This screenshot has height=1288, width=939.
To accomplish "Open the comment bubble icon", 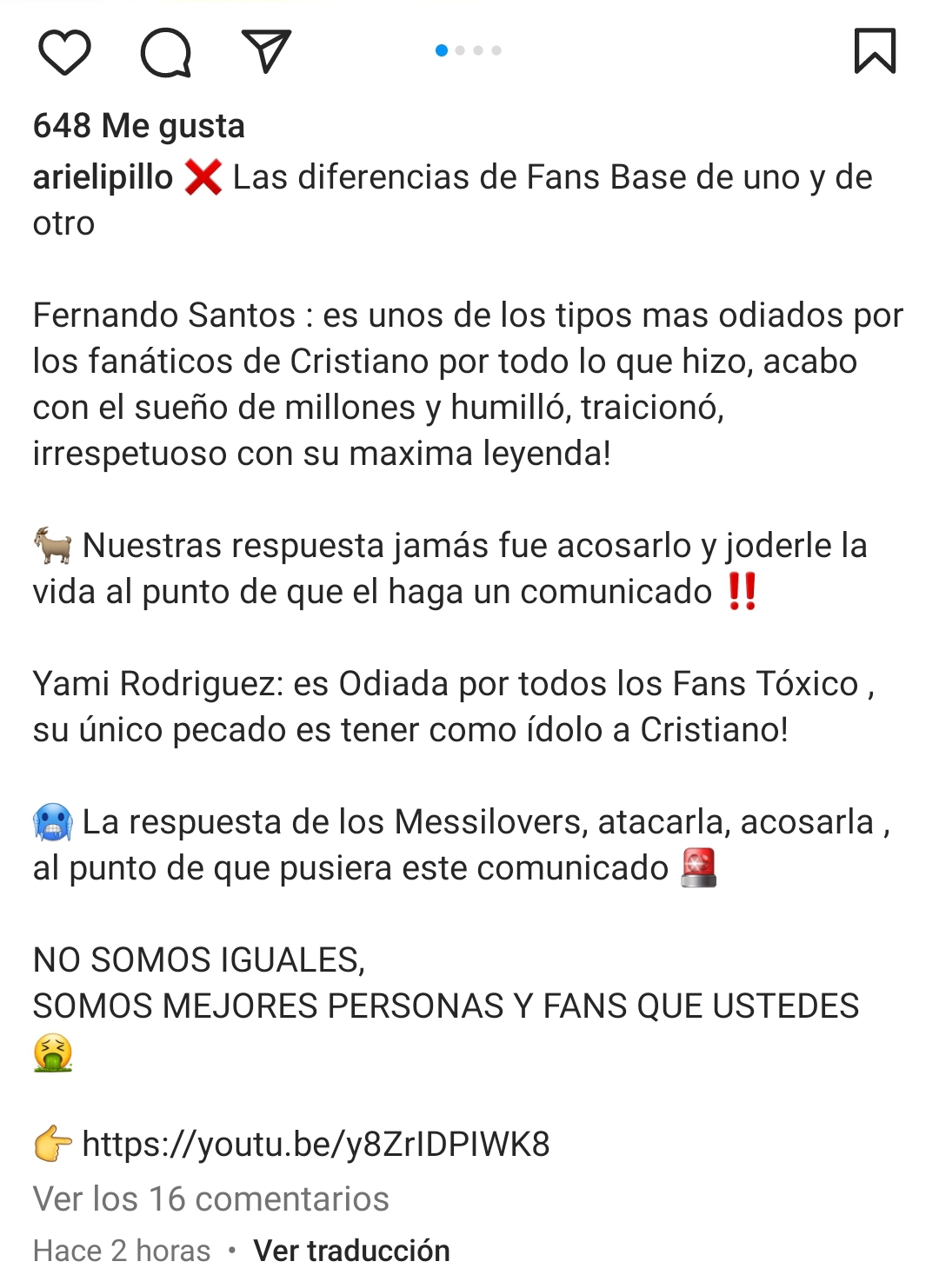I will 165,52.
